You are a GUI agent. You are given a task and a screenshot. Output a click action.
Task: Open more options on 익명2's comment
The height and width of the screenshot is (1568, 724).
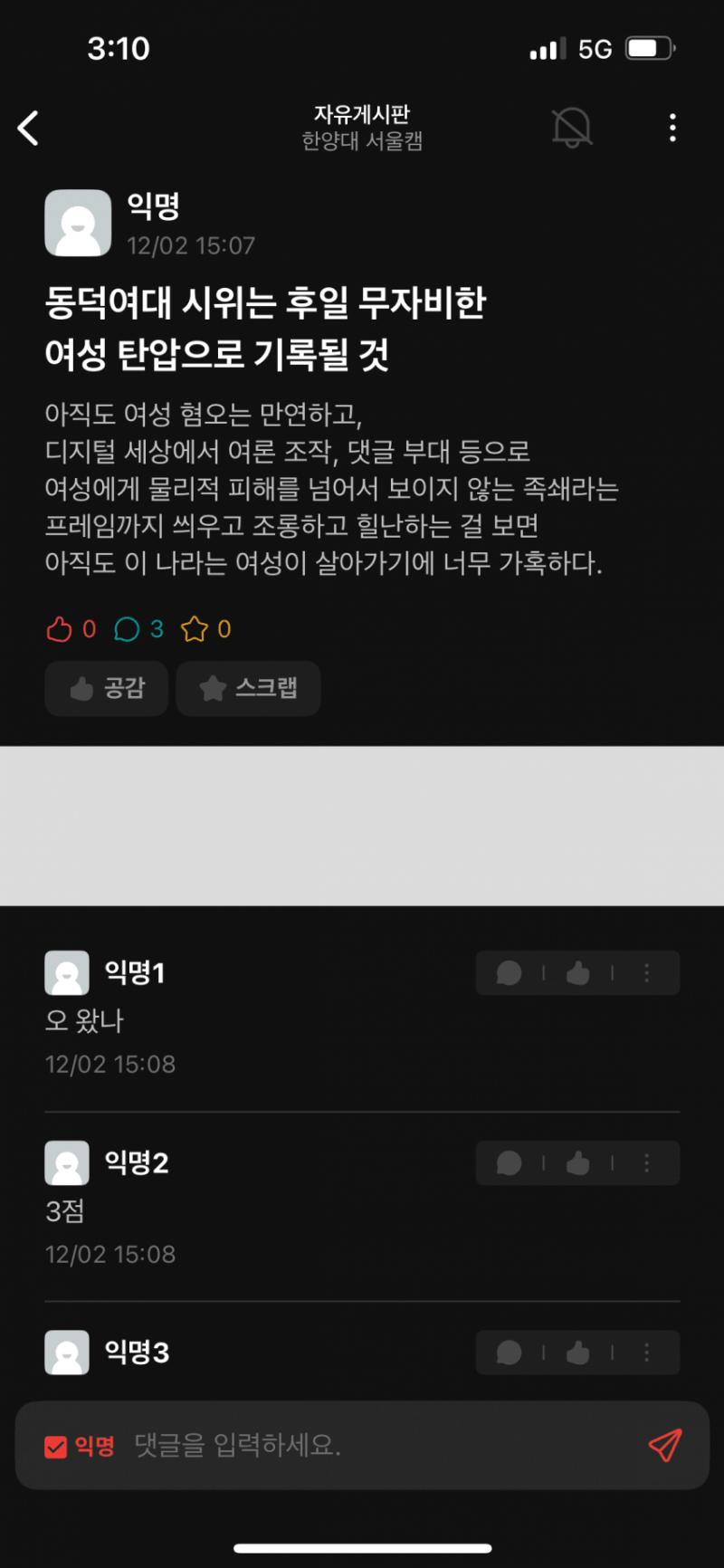(646, 1163)
